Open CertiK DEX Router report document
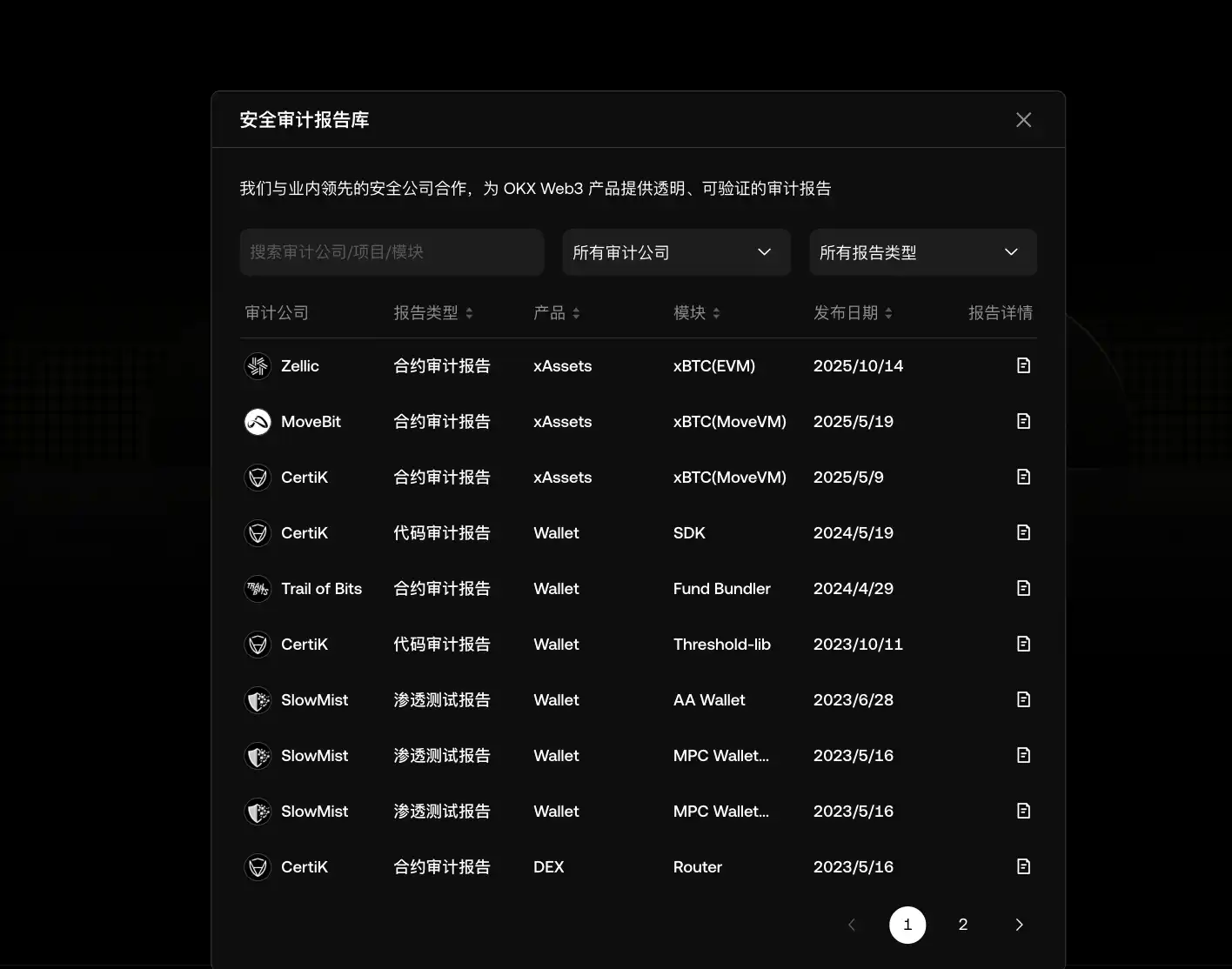The image size is (1232, 969). click(1023, 866)
